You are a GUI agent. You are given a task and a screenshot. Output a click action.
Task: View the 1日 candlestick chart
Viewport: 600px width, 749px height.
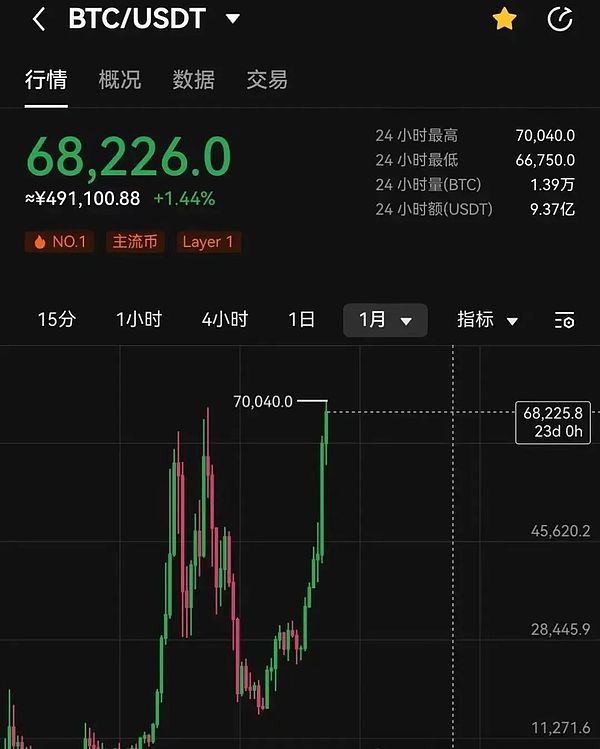coord(301,320)
